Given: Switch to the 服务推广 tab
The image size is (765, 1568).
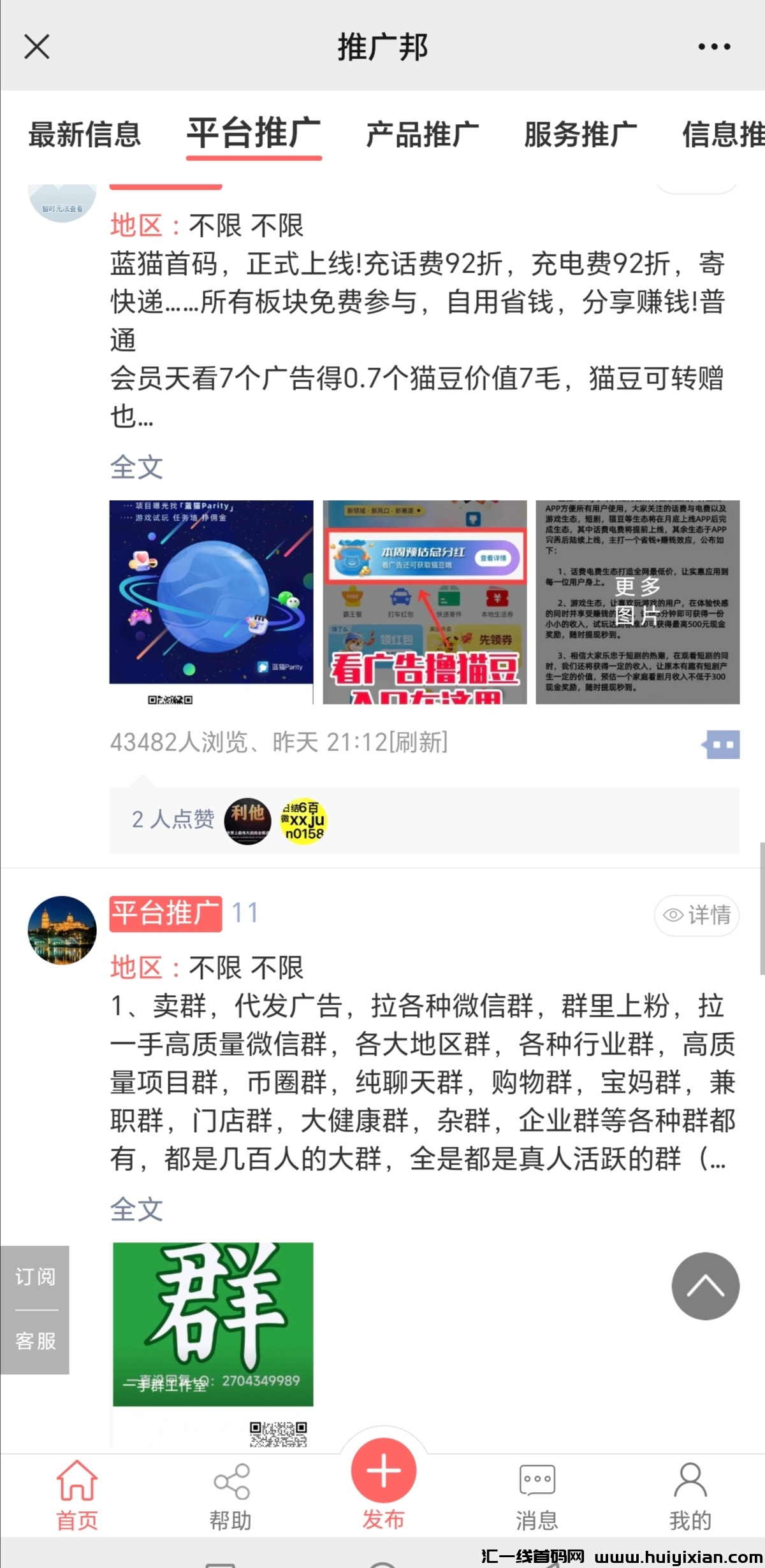Looking at the screenshot, I should (580, 134).
